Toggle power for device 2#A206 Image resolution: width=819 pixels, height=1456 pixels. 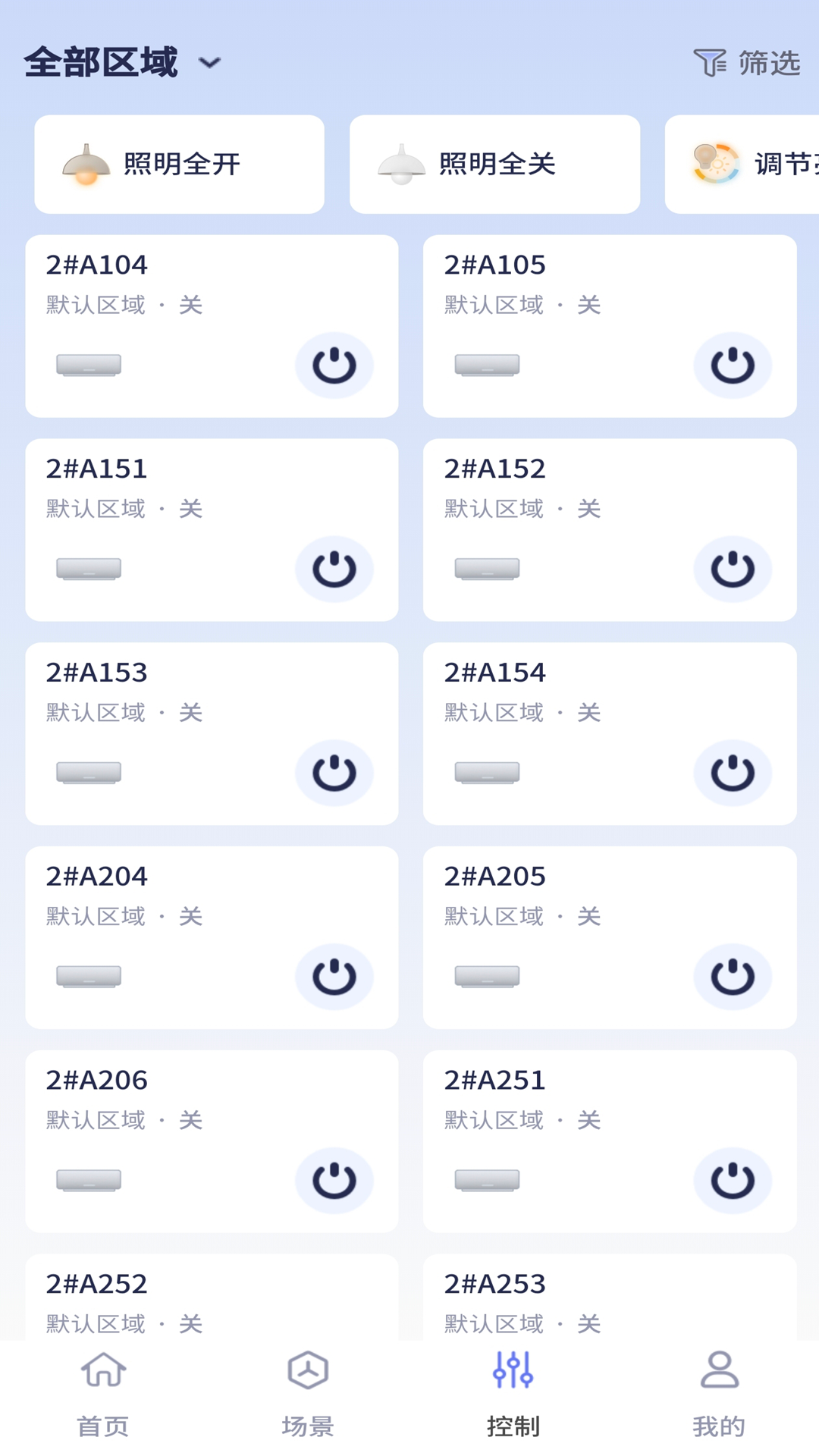coord(334,1181)
